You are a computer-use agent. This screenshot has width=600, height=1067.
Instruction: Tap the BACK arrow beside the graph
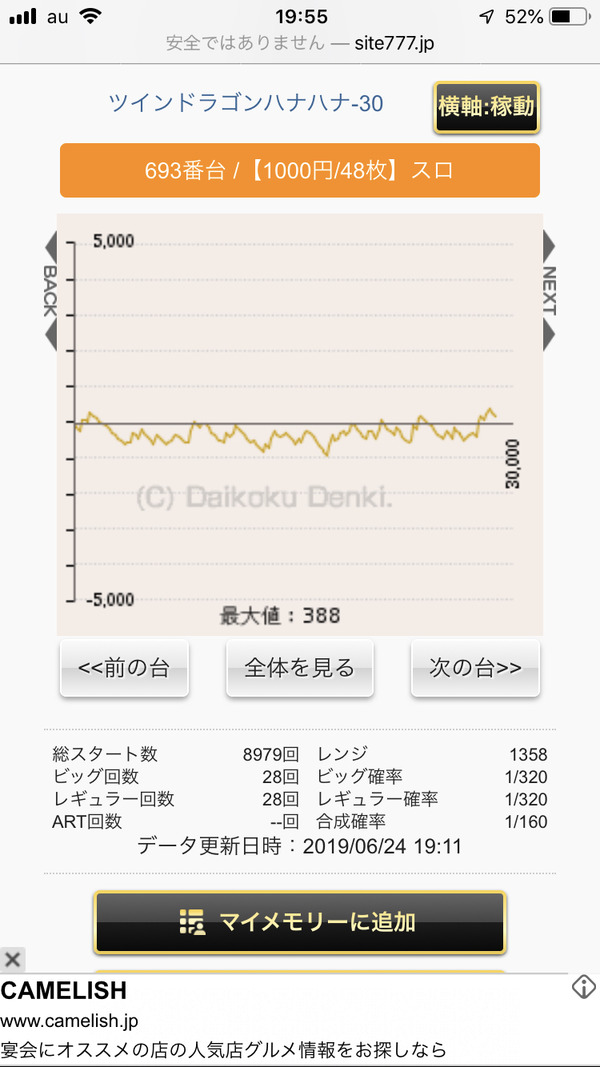(x=50, y=291)
